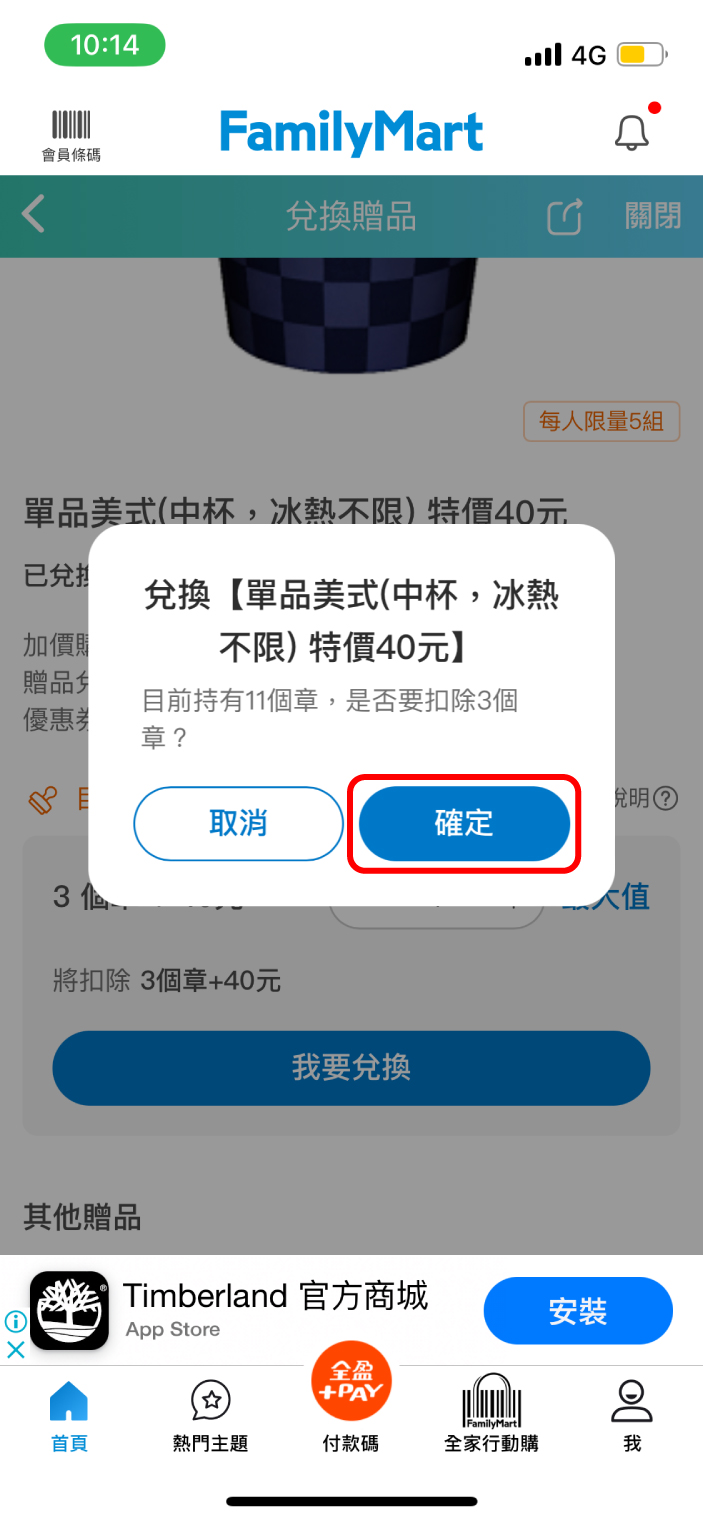Screen dimensions: 703x1520
Task: Tap 我要兌換 to redeem
Action: pos(351,1068)
